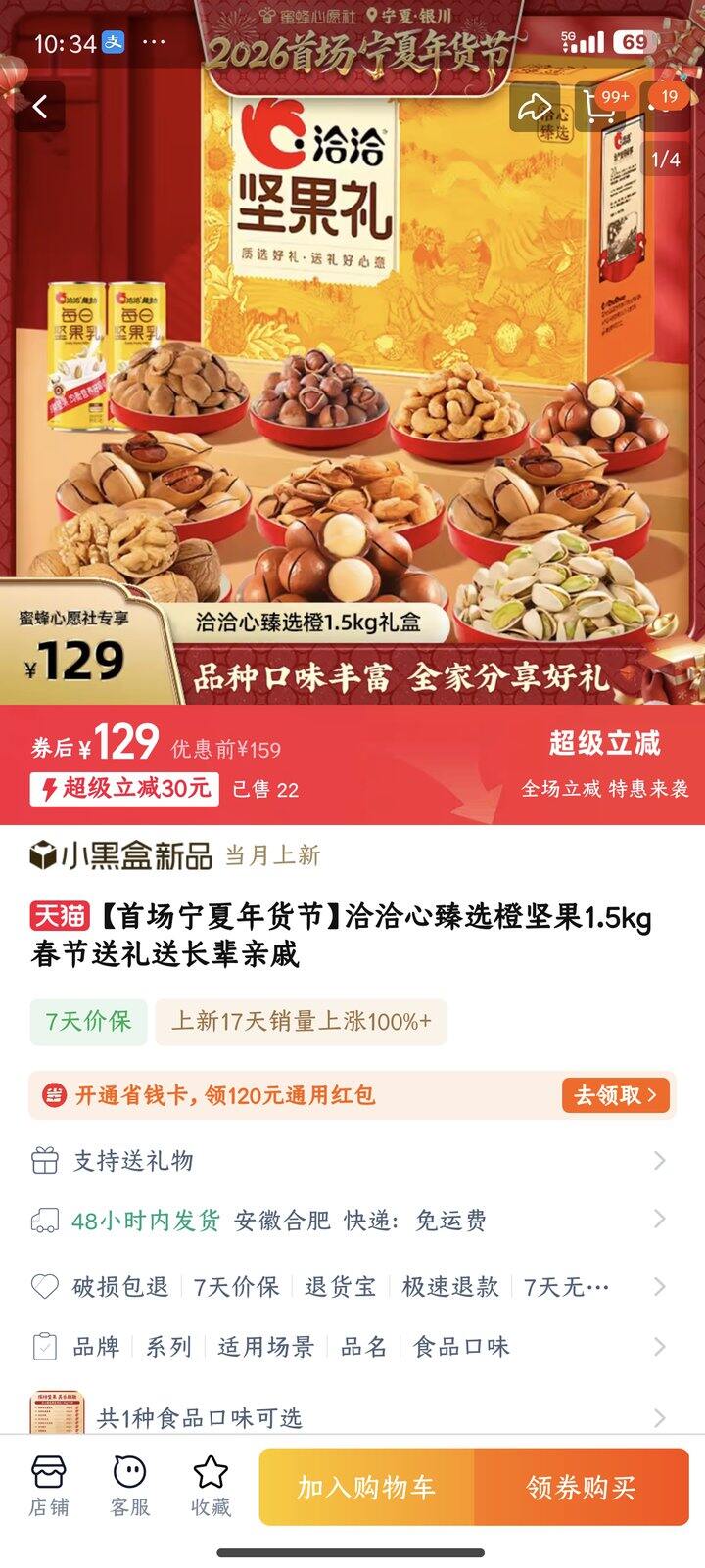The height and width of the screenshot is (1568, 705).
Task: Add product to favorites with 收藏
Action: click(211, 1486)
